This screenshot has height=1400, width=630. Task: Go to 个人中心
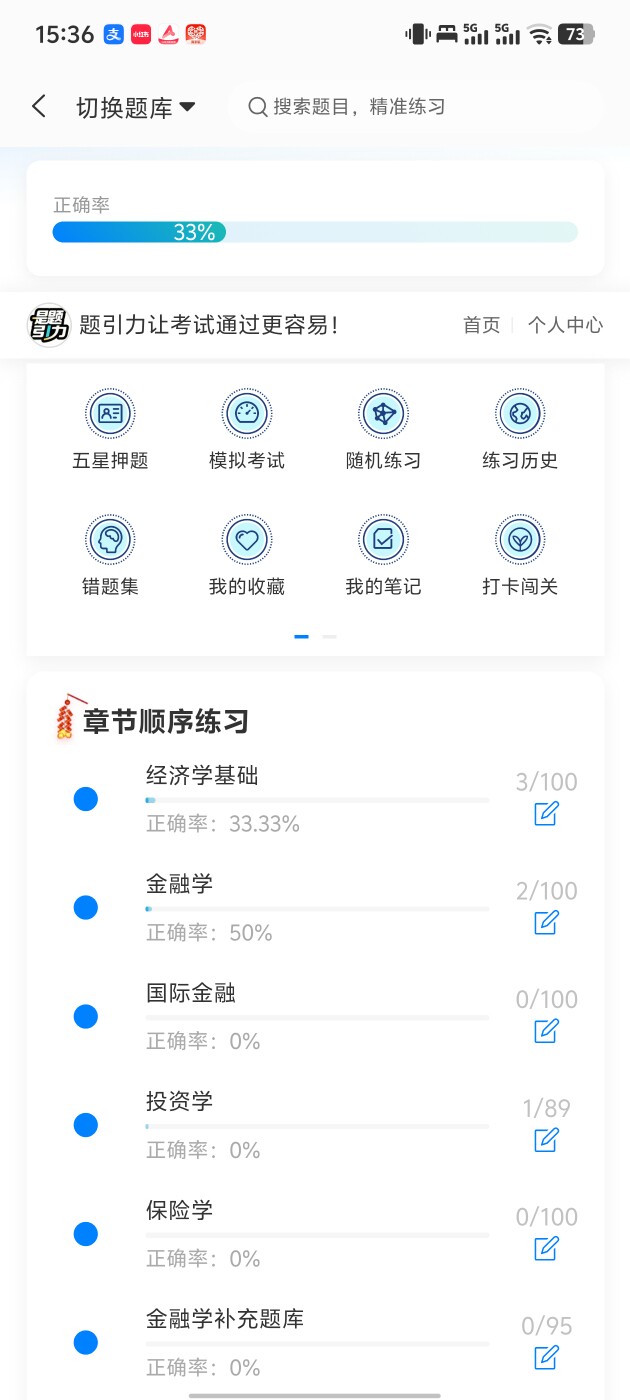(x=565, y=325)
